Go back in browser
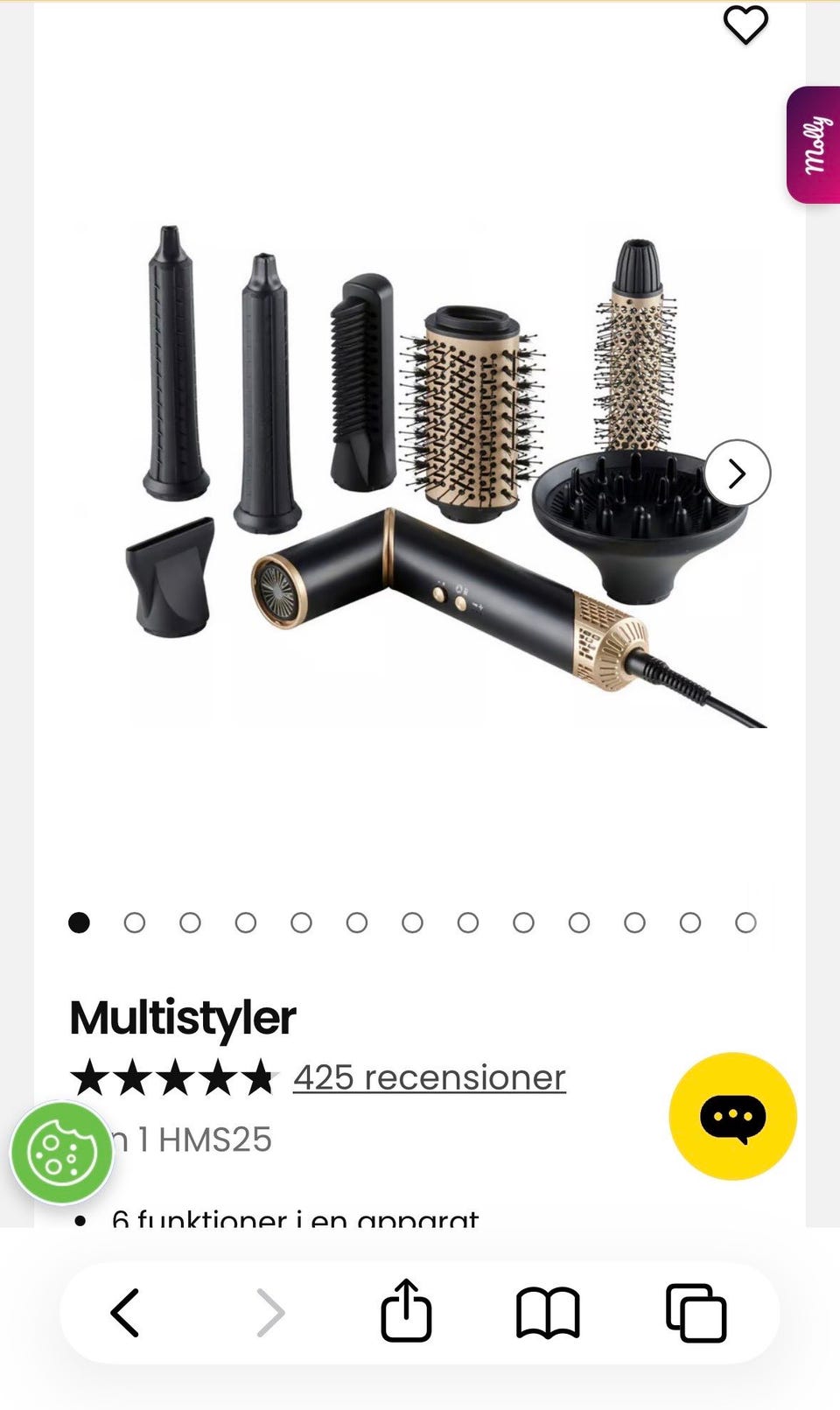Screen dimensions: 840x1410 pos(125,1312)
